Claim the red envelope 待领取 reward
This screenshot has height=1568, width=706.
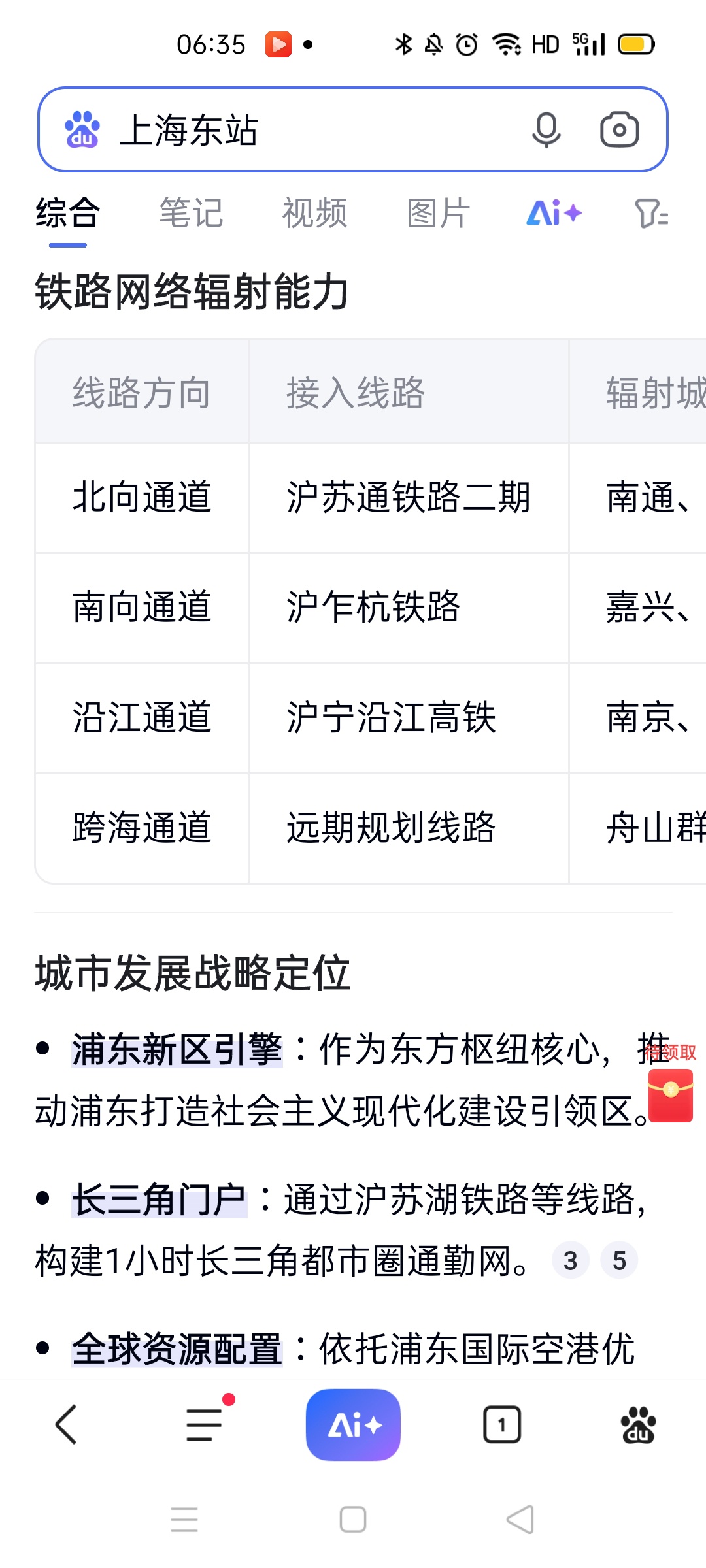[670, 1094]
